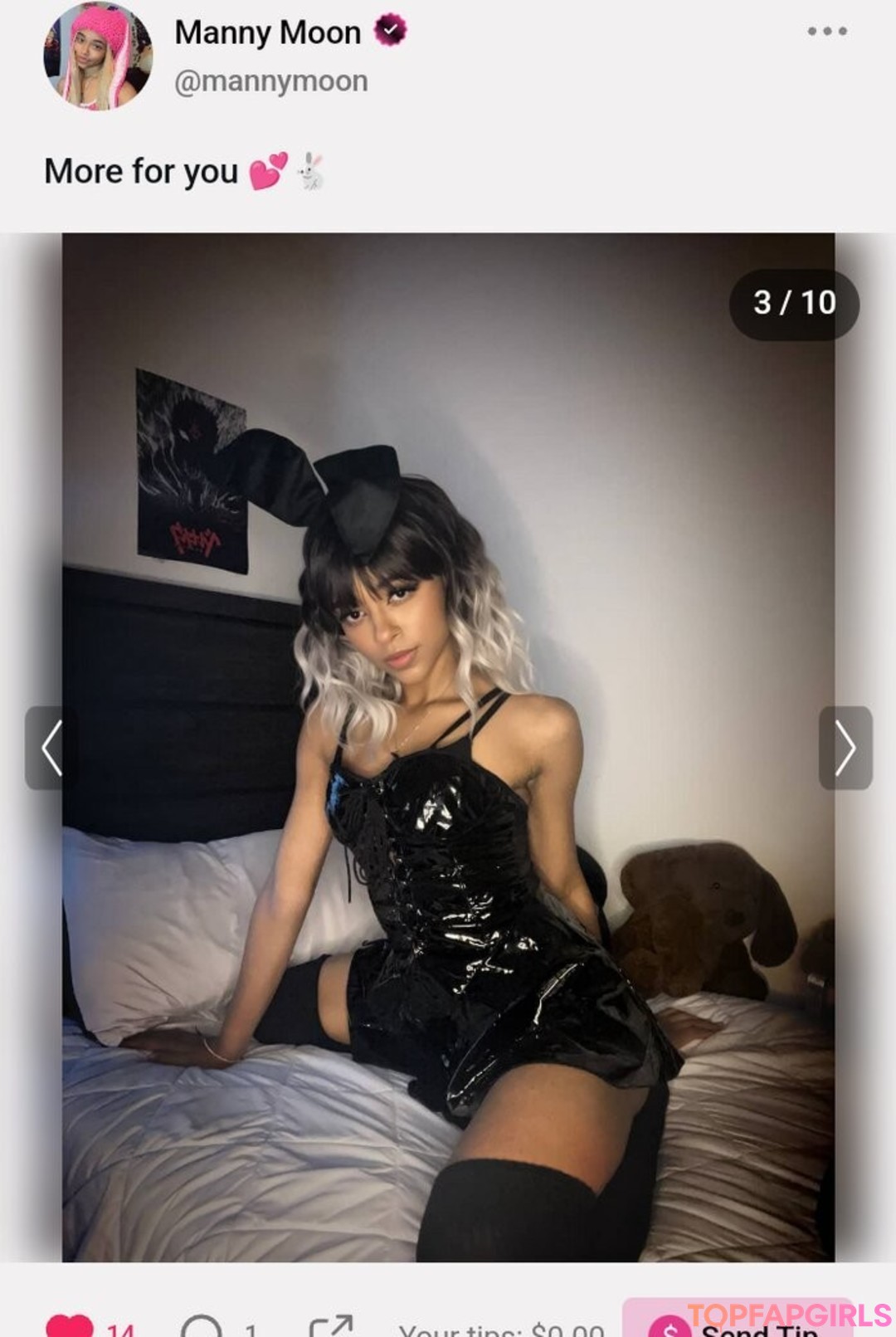Share this post
The image size is (896, 1337).
pos(331,1326)
